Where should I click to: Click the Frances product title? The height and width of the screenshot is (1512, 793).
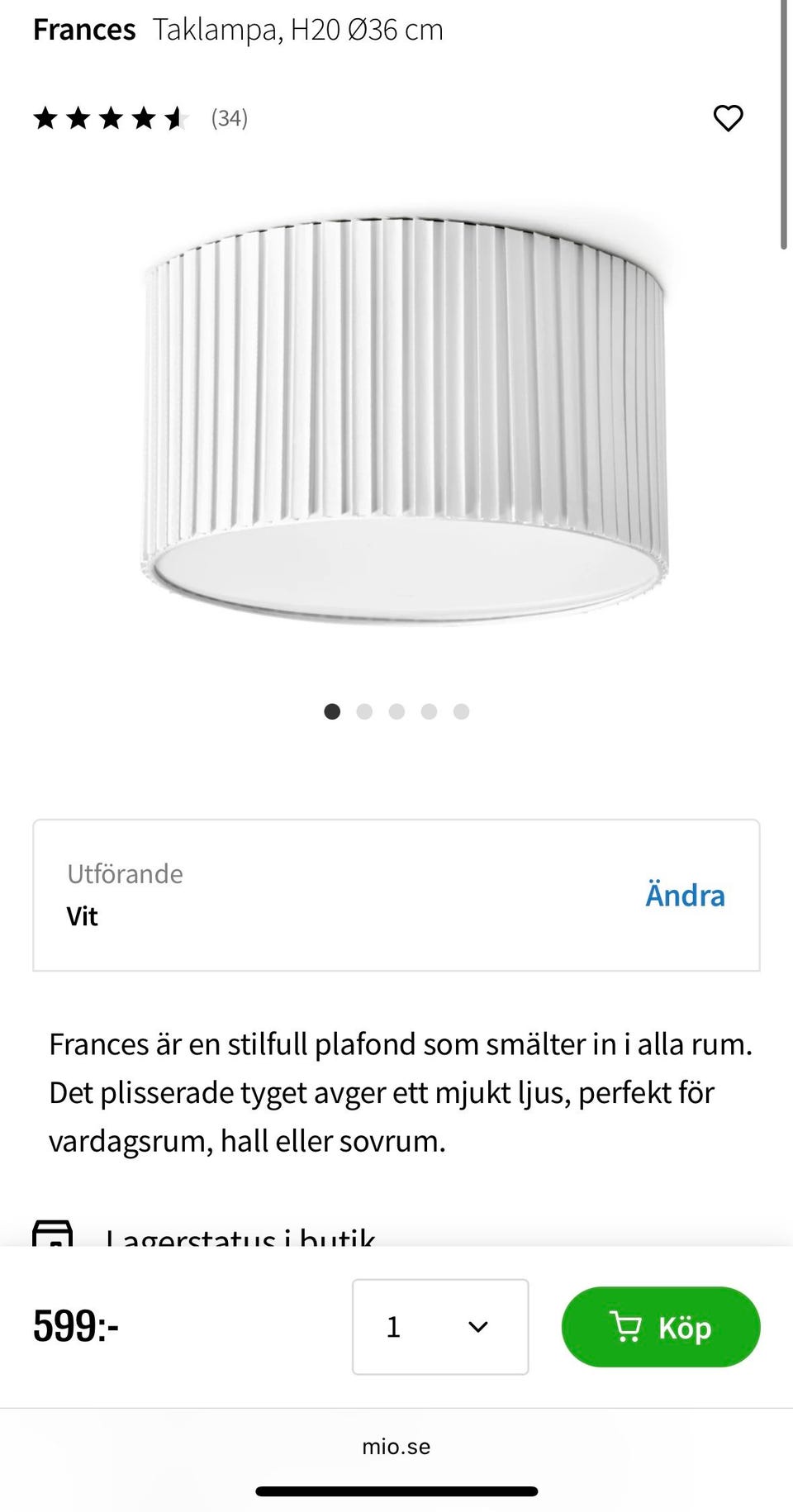click(84, 29)
